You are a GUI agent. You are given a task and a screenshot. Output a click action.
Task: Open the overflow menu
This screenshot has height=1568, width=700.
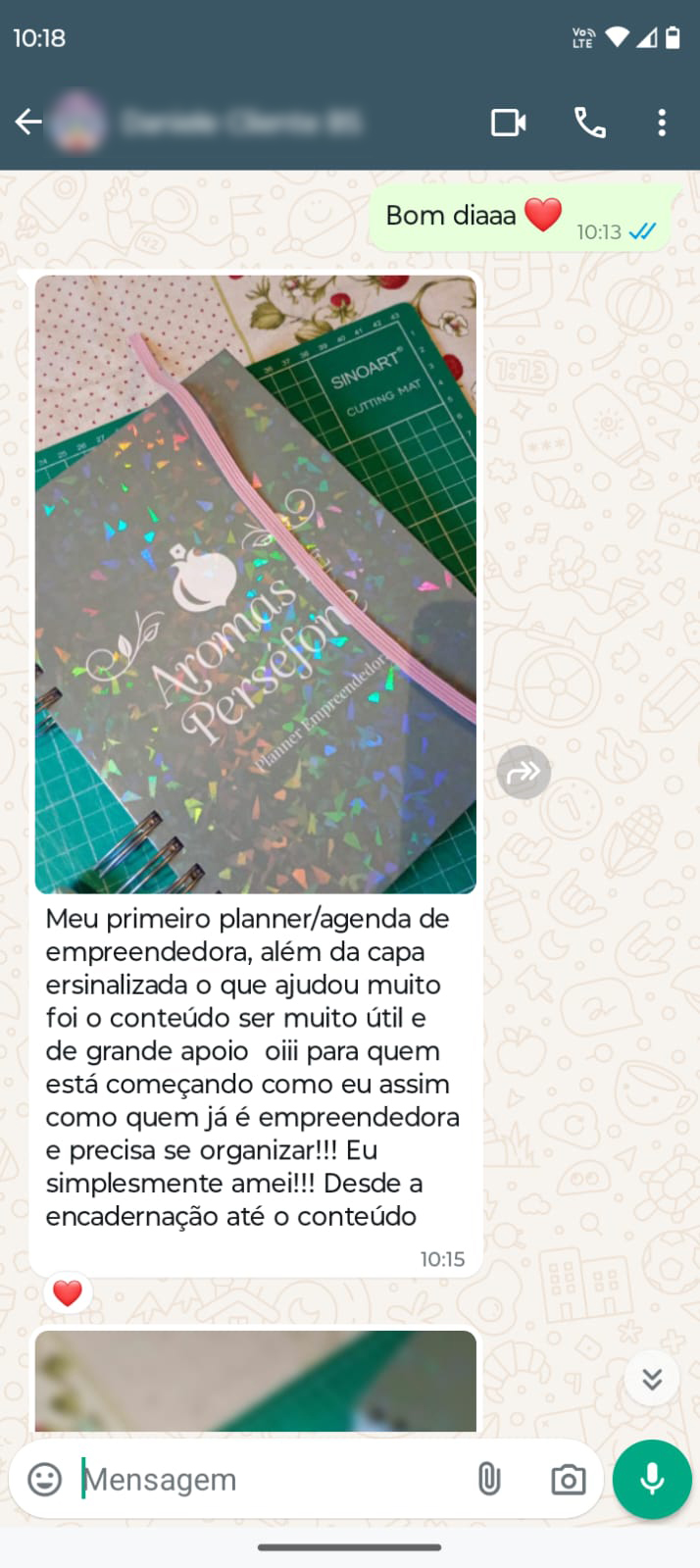[662, 123]
